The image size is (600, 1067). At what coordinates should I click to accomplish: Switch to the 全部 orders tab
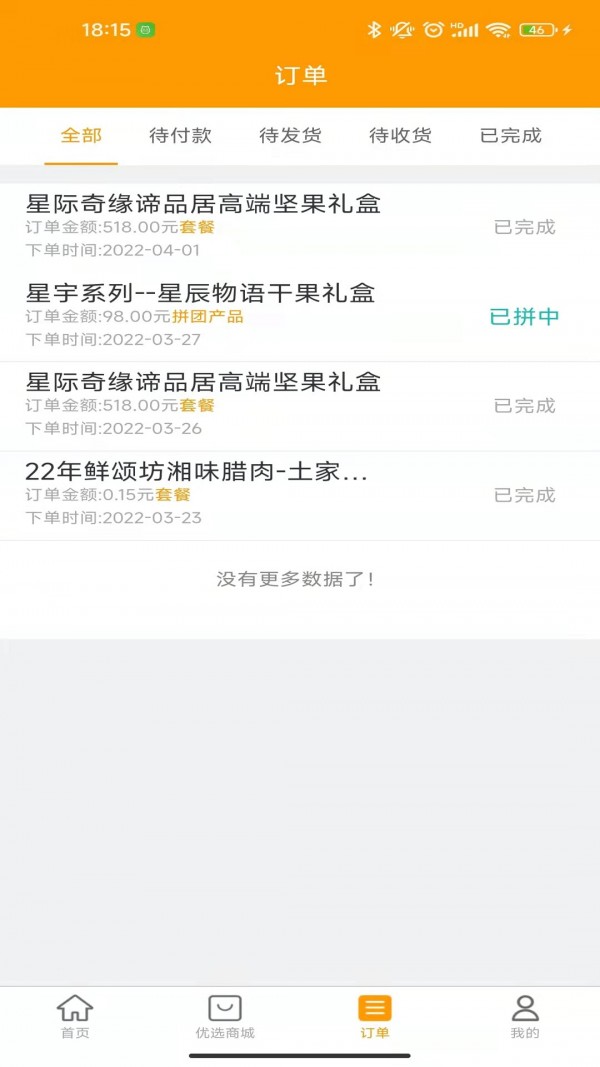[81, 136]
